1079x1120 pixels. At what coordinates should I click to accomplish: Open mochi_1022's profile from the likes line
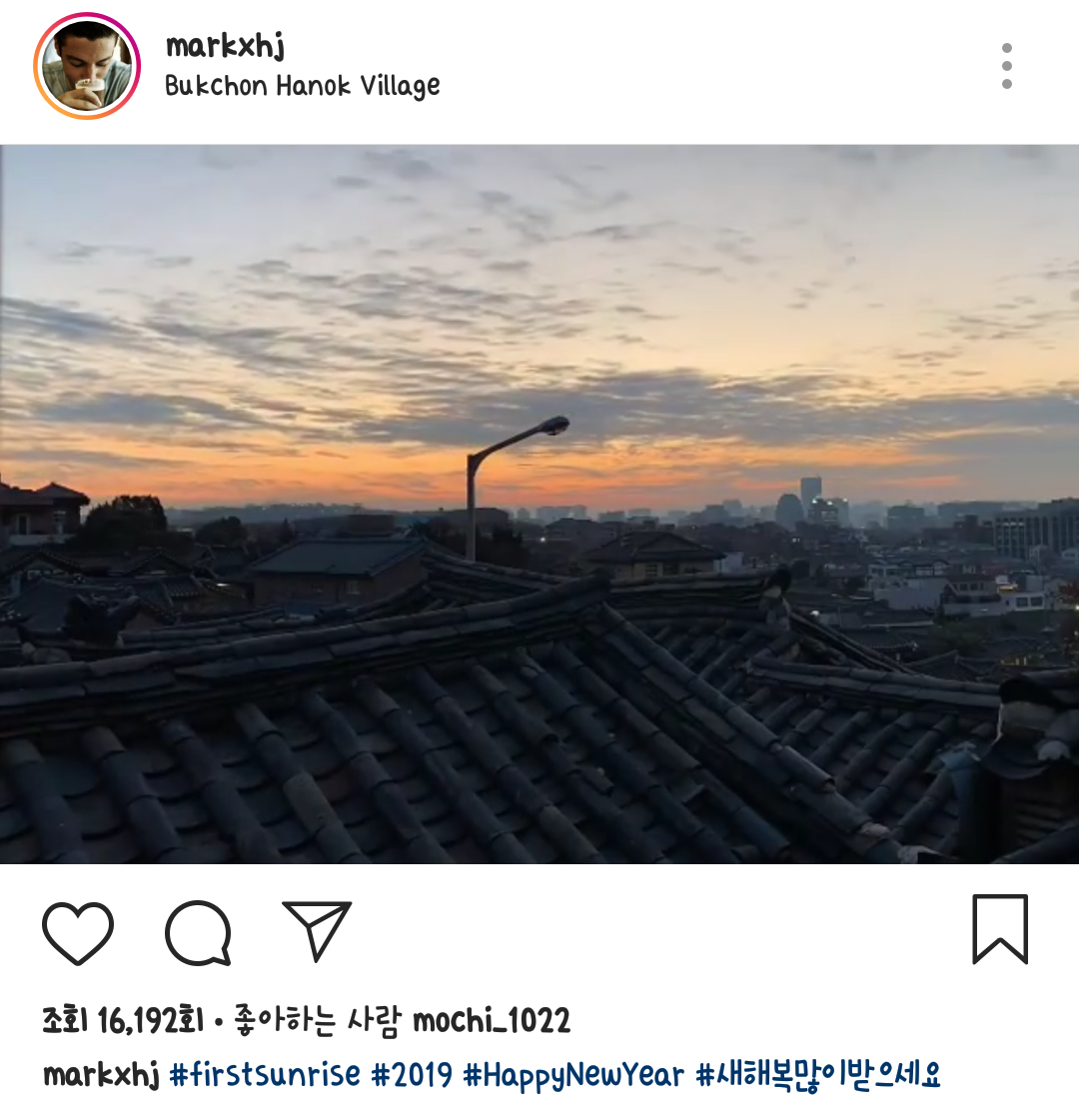coord(492,1020)
